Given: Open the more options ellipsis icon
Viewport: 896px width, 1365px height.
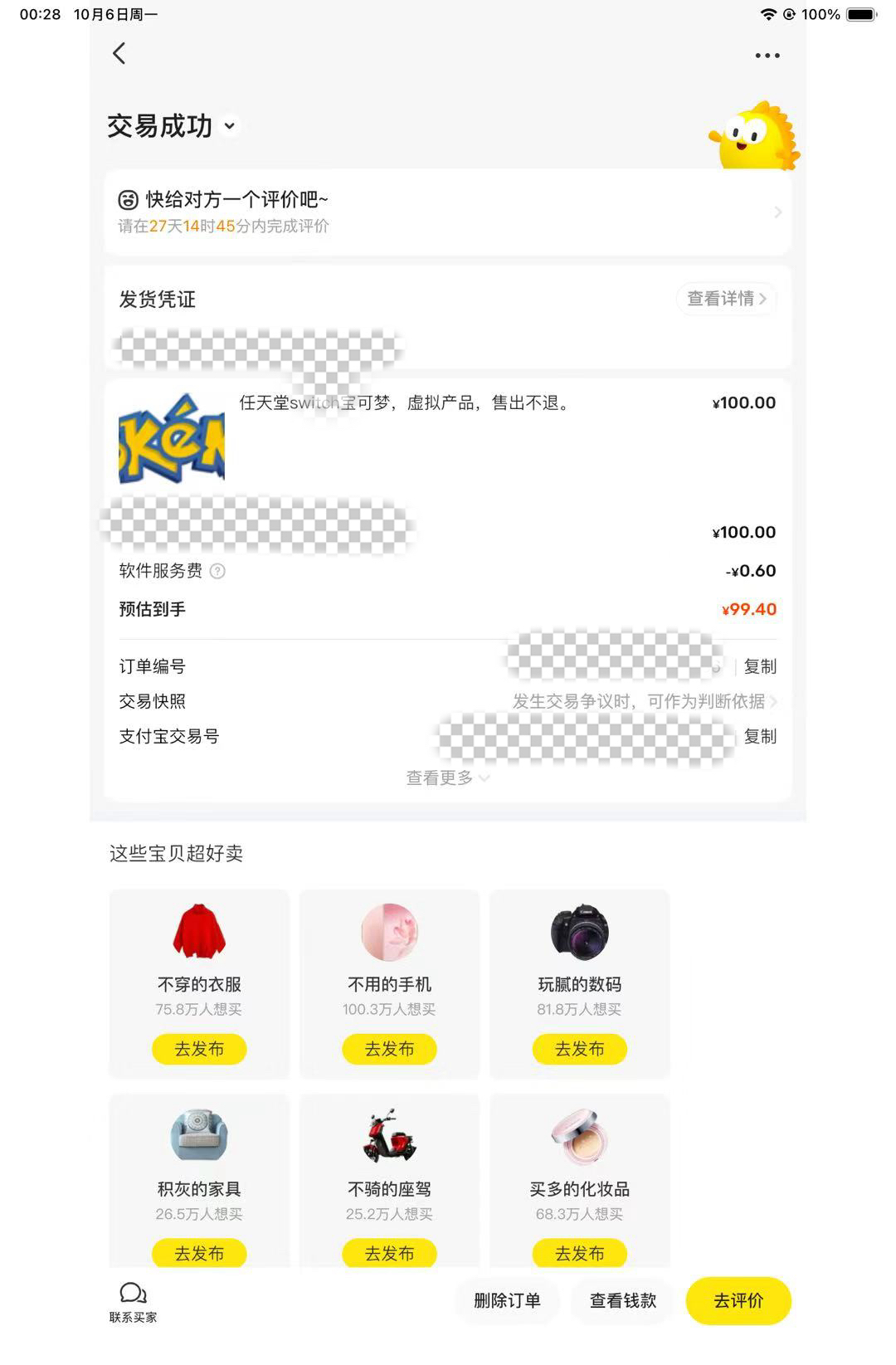Looking at the screenshot, I should pyautogui.click(x=766, y=54).
